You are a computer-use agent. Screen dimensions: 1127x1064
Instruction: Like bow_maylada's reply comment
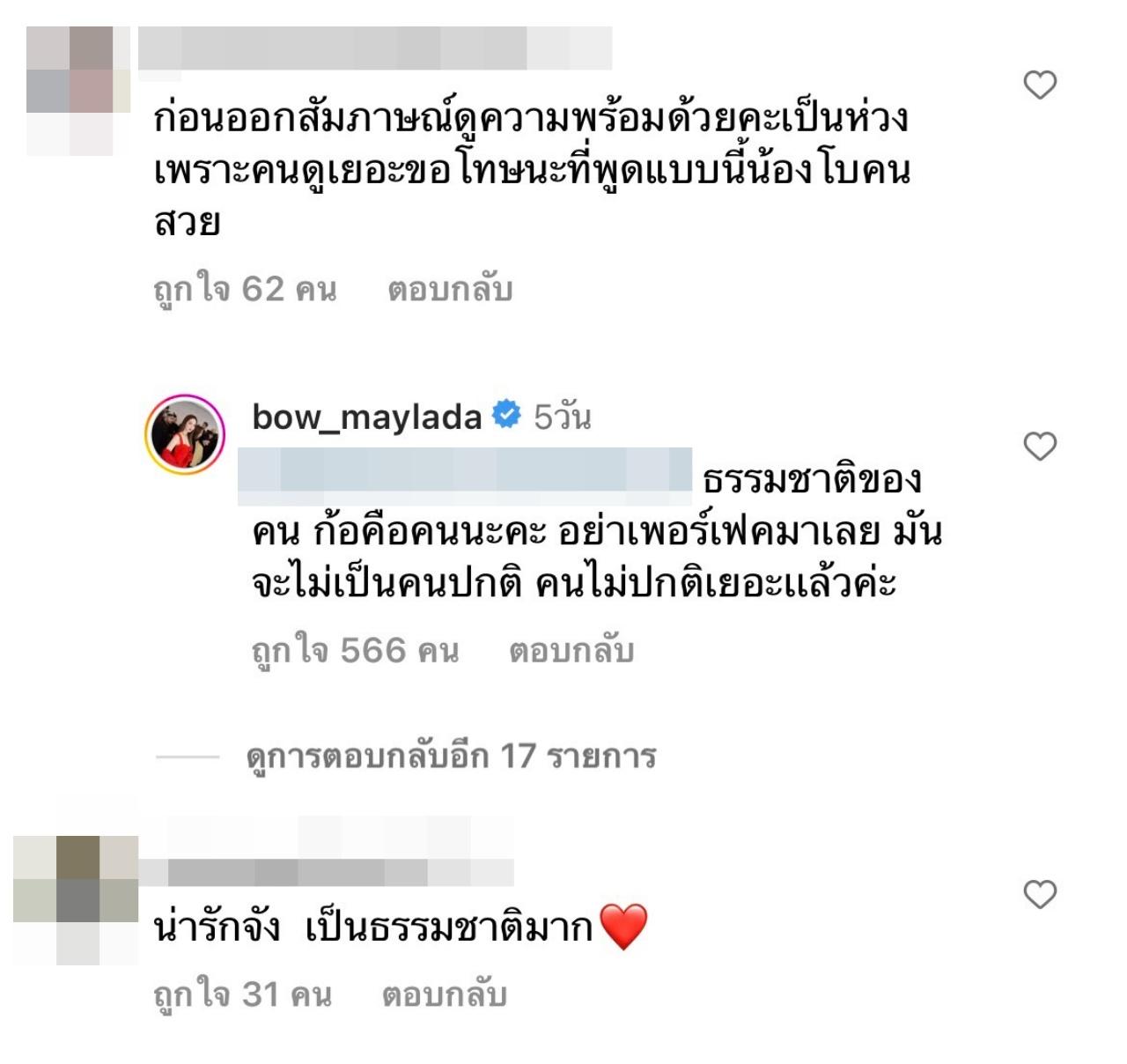[1040, 447]
